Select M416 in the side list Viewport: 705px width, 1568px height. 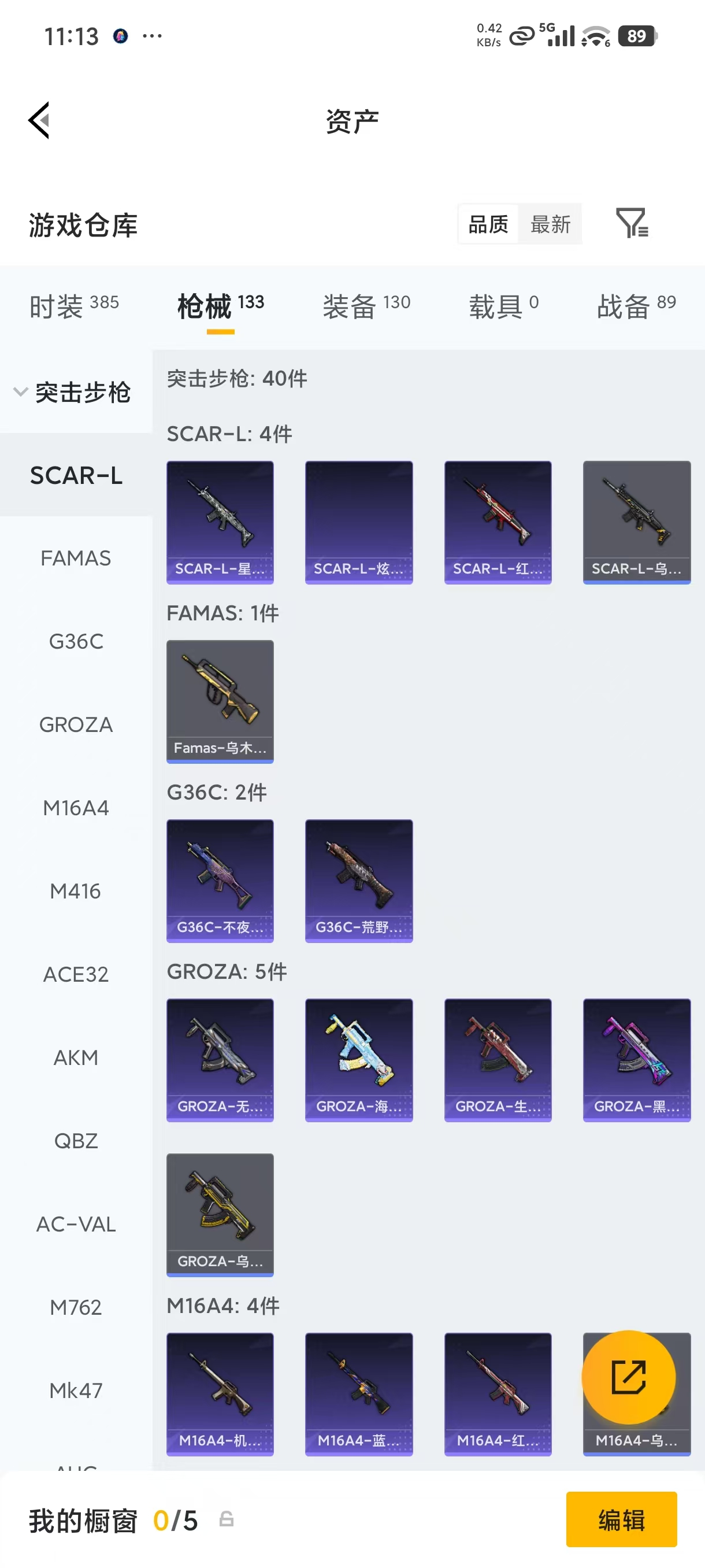pyautogui.click(x=76, y=890)
